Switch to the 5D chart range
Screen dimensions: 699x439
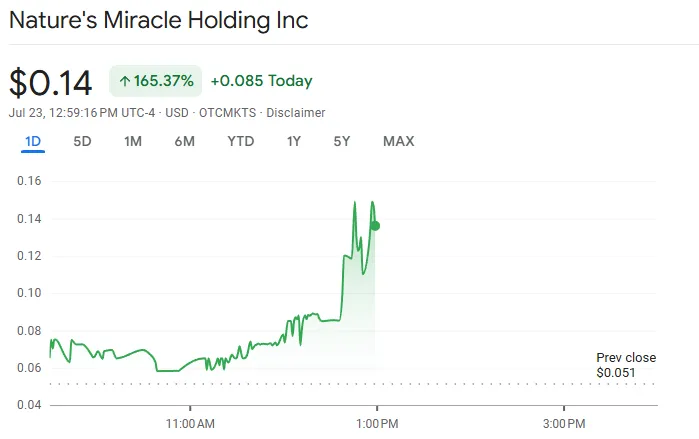82,141
